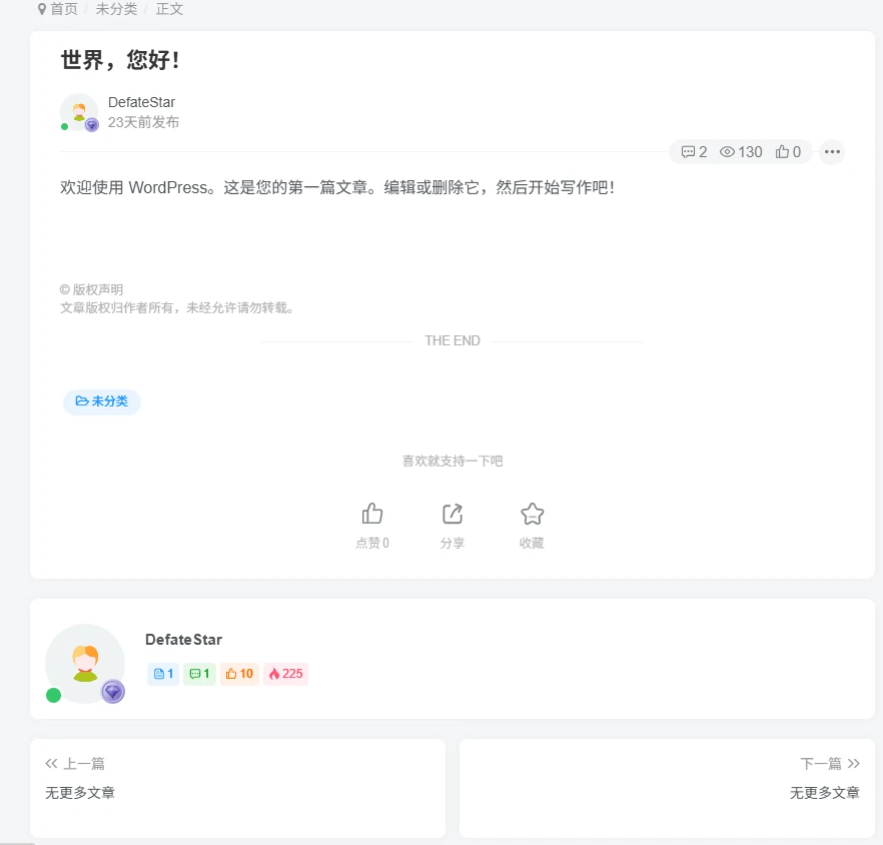Screen dimensions: 883x845
Task: Open DefateStar profile card name
Action: 183,639
